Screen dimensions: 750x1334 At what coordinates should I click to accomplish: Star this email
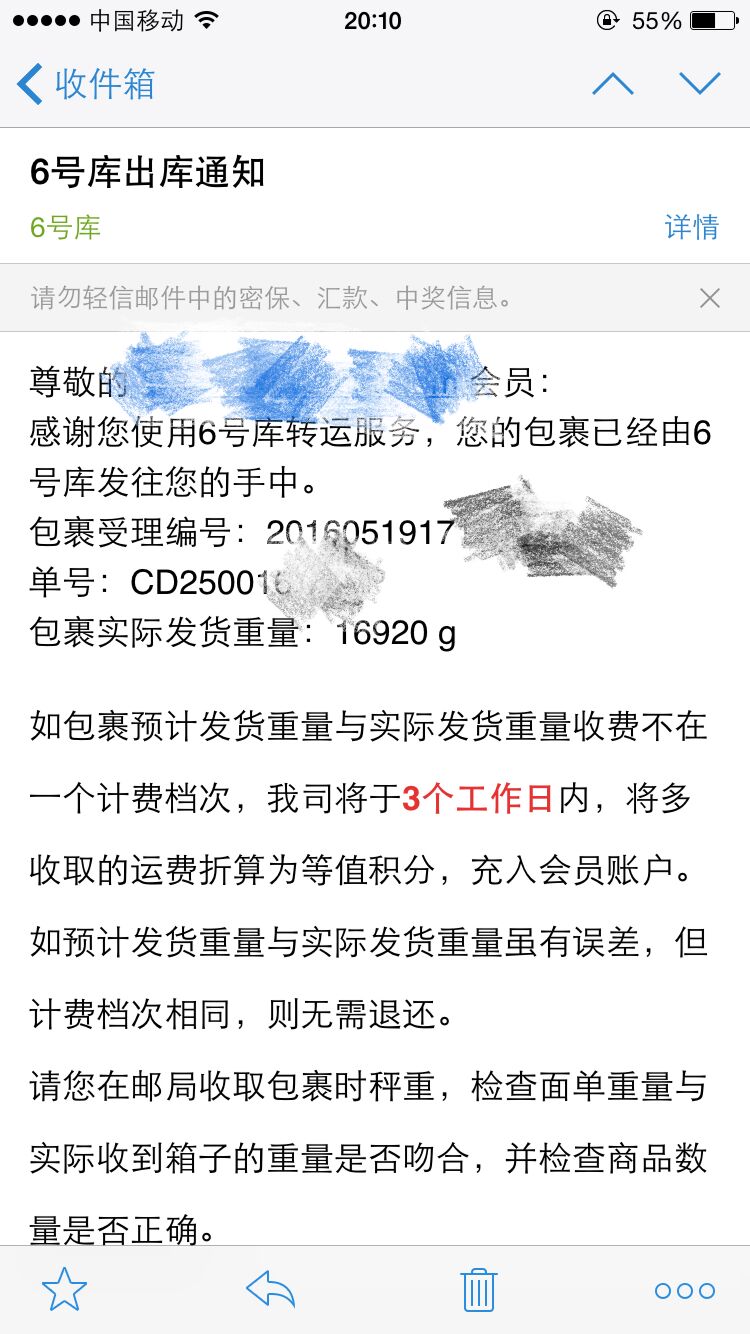point(65,1290)
